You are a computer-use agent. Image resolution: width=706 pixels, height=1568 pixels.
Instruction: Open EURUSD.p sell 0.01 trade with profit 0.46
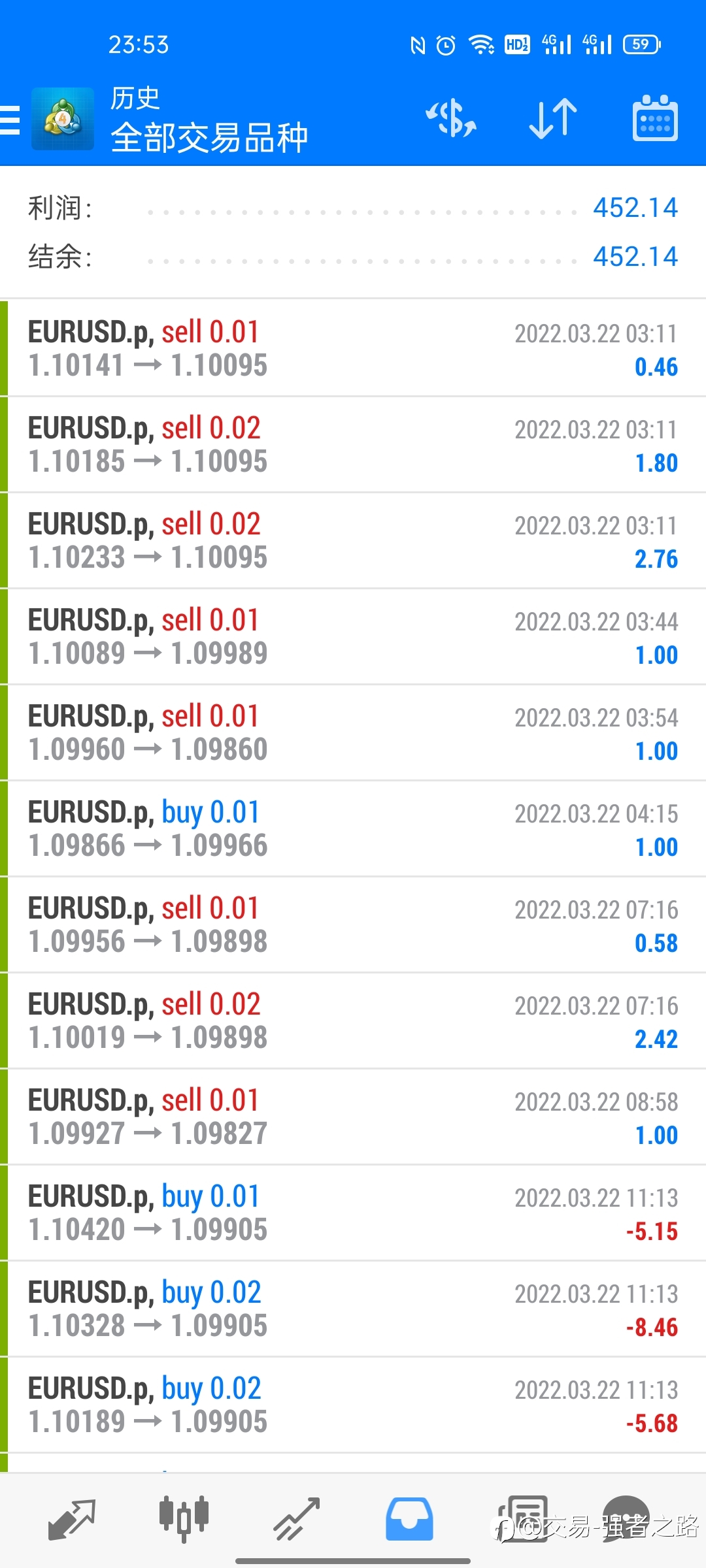353,348
